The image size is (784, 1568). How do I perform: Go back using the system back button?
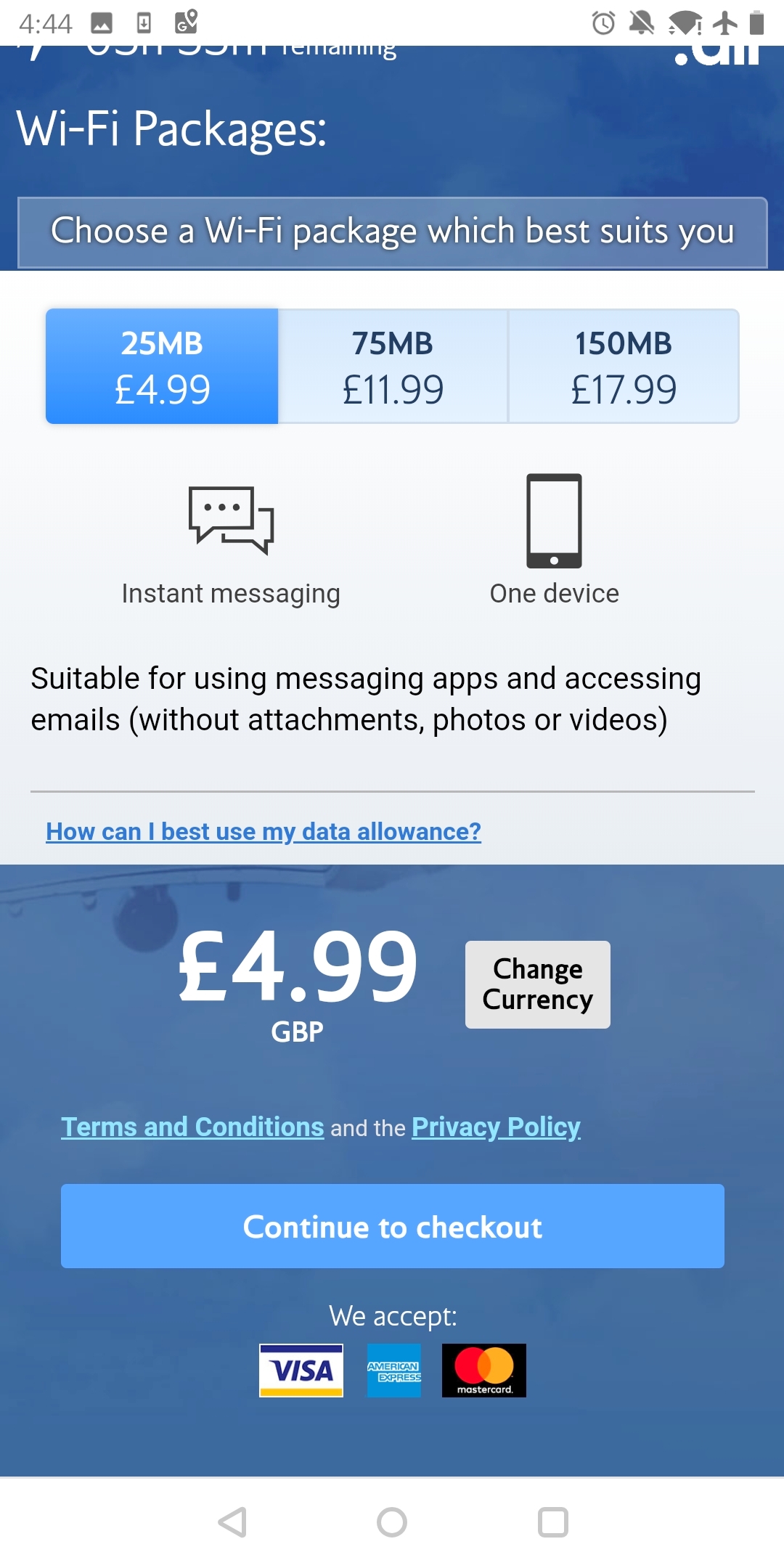(x=232, y=1522)
